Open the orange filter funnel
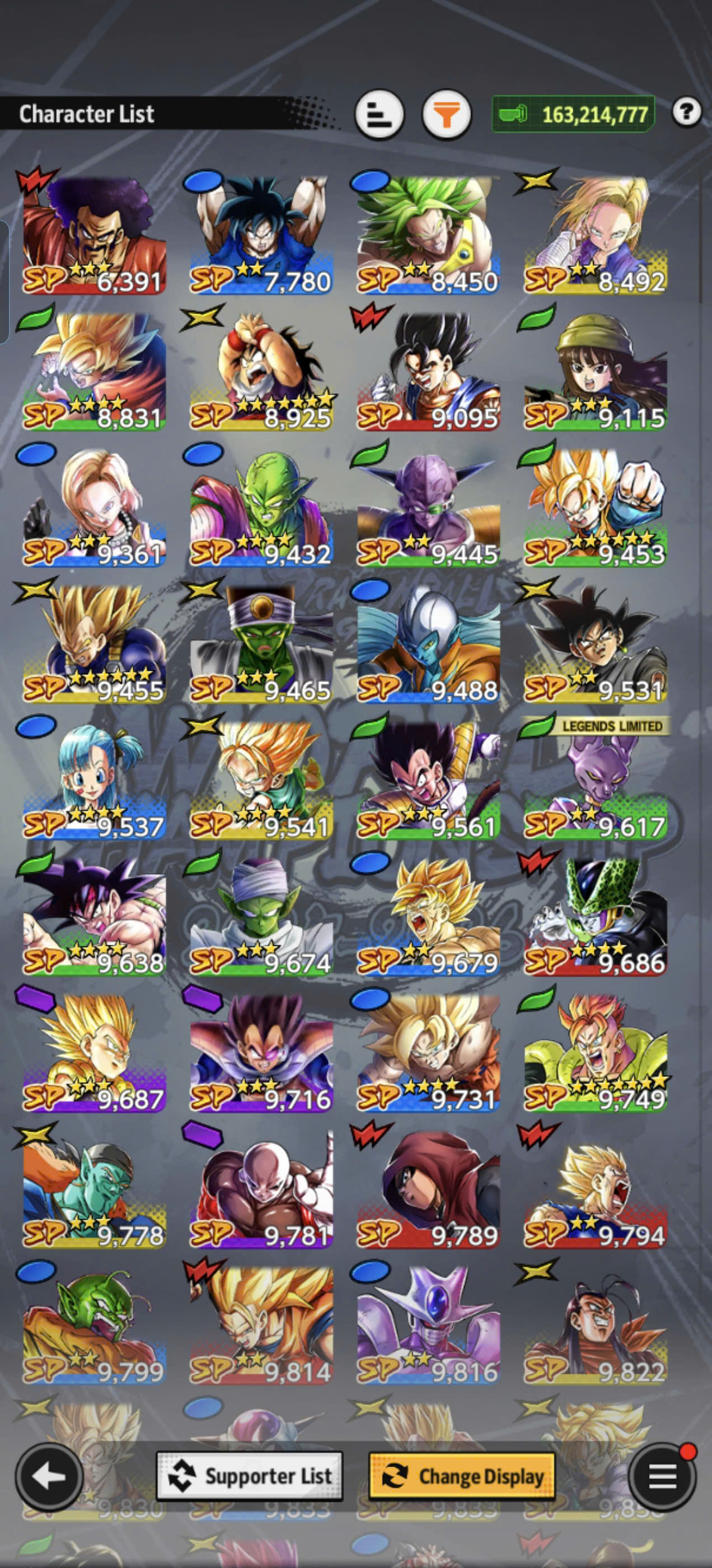This screenshot has height=1568, width=712. tap(447, 114)
